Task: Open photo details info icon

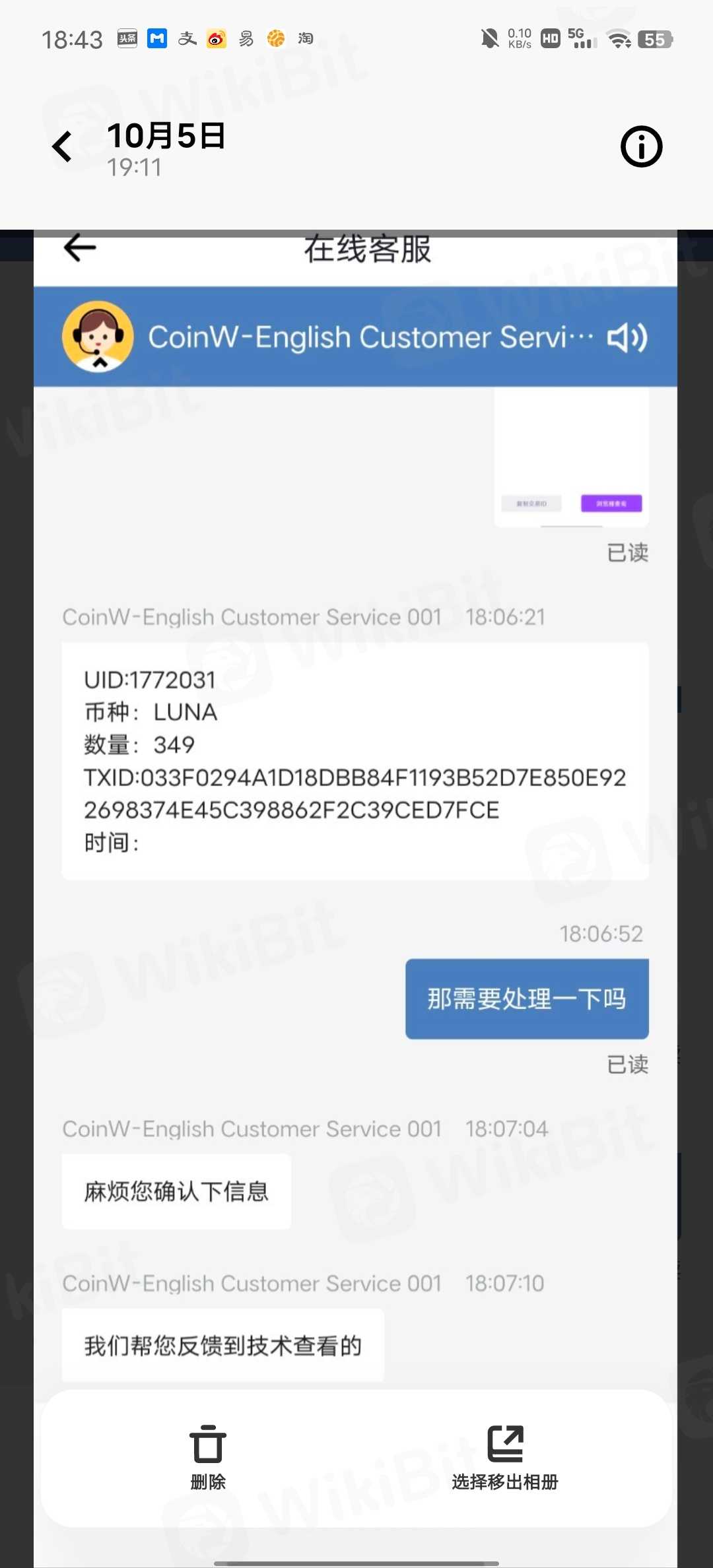Action: [640, 147]
